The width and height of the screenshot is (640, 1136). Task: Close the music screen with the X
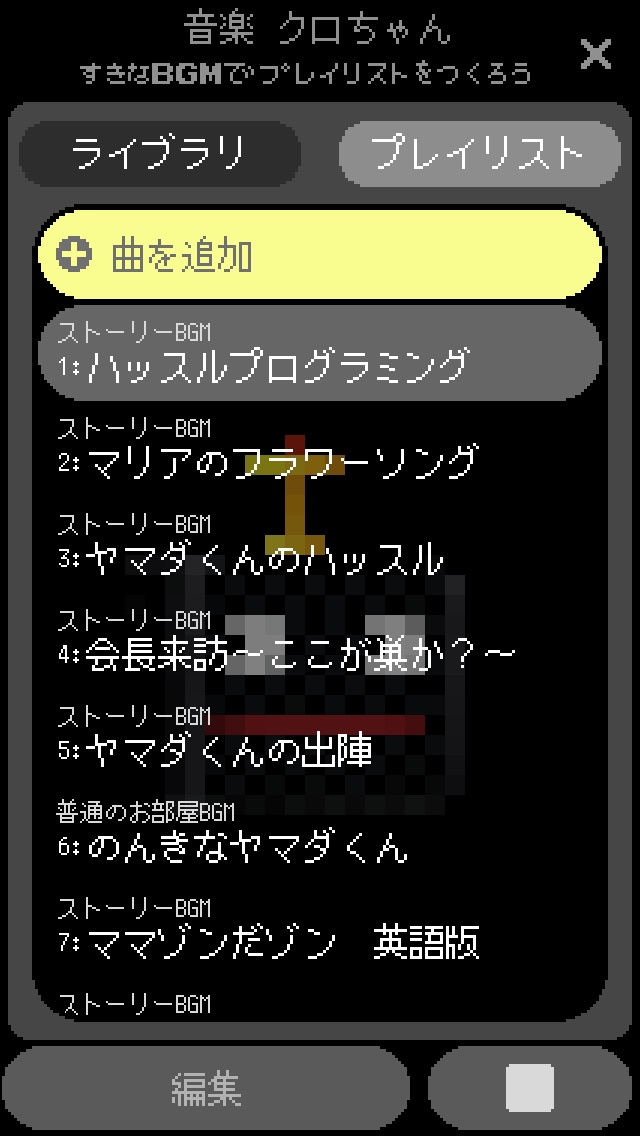tap(596, 54)
